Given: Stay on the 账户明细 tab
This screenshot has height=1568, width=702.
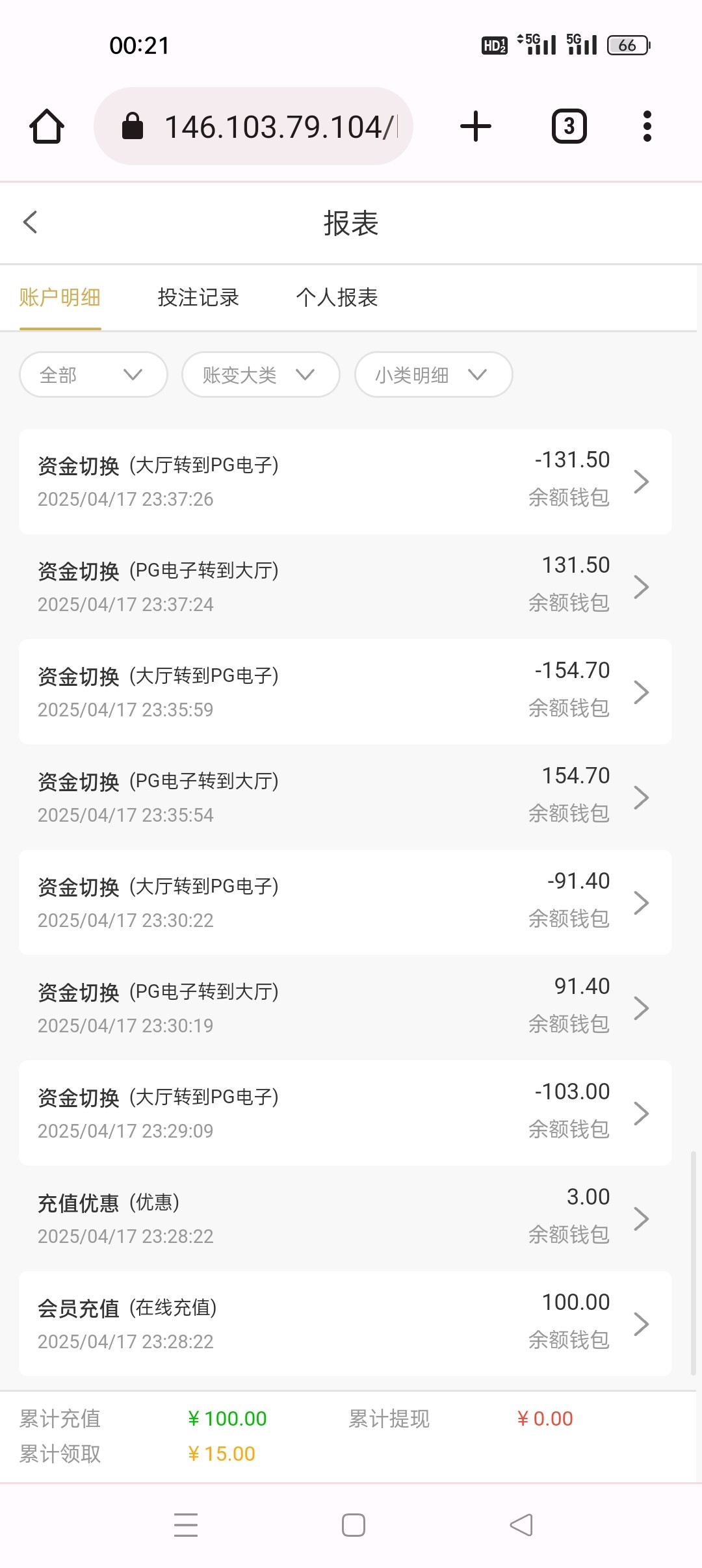Looking at the screenshot, I should click(60, 298).
